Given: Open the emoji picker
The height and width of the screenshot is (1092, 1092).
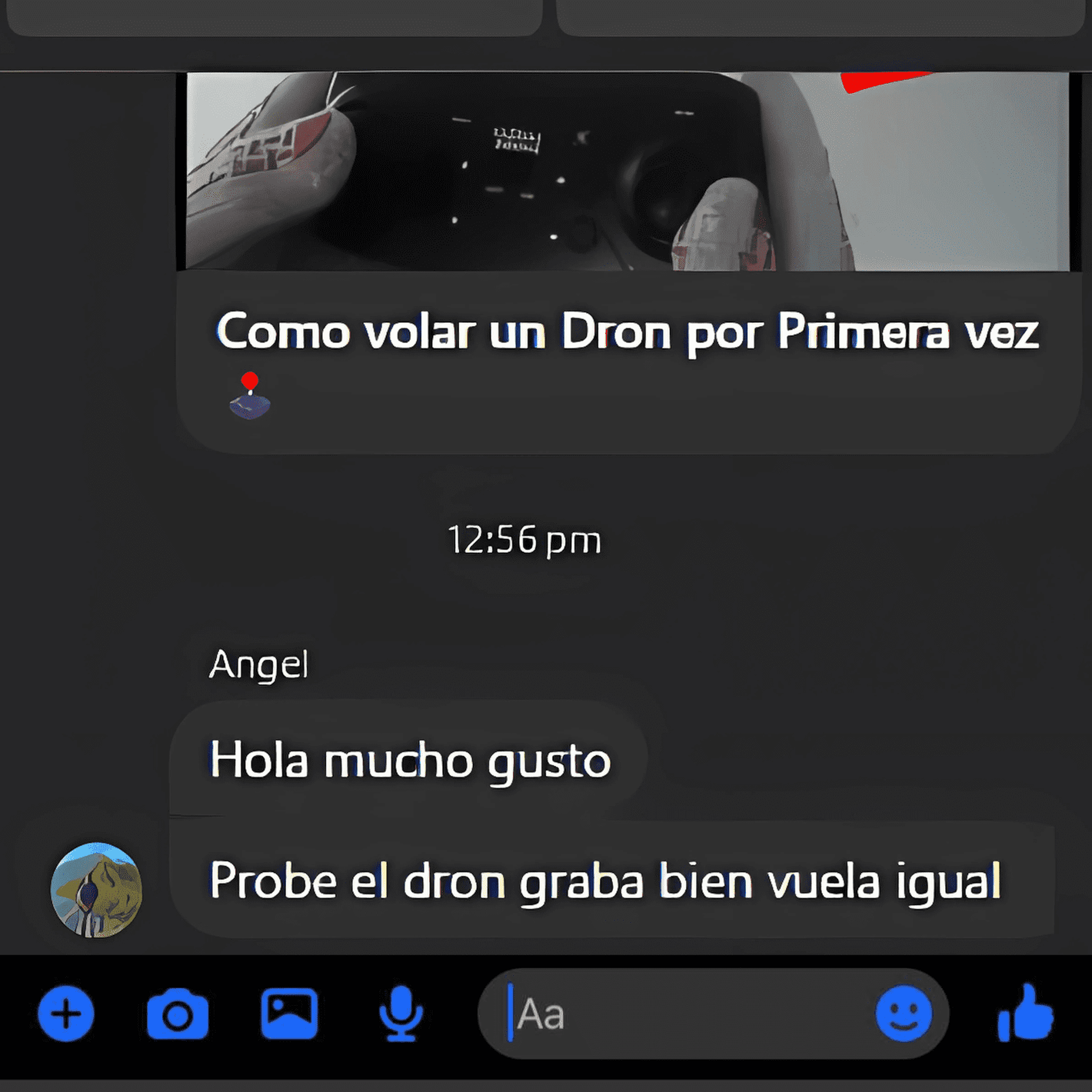Looking at the screenshot, I should pyautogui.click(x=904, y=1014).
